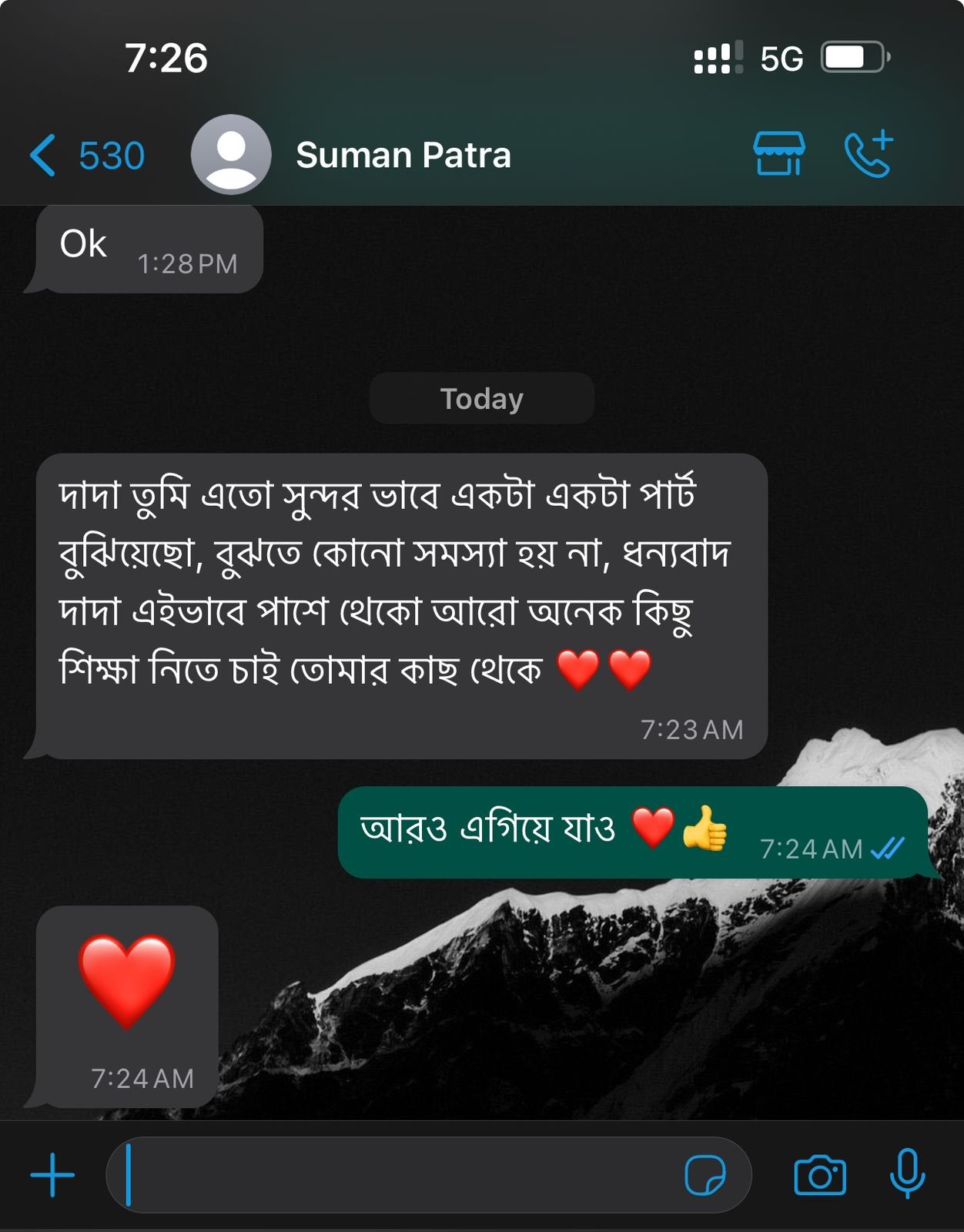
Task: Open the business catalog storefront icon
Action: (x=778, y=154)
